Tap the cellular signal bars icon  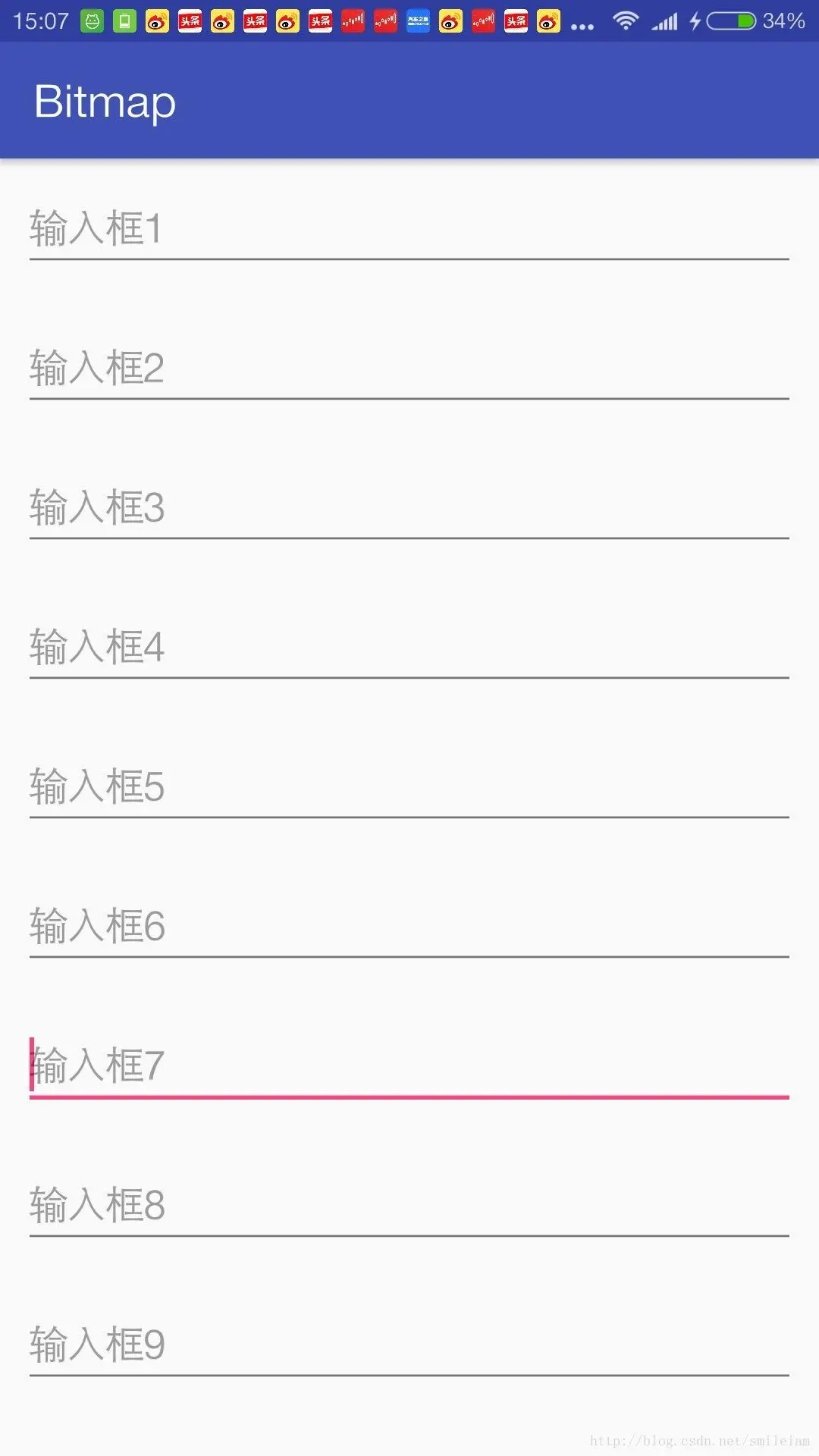[664, 21]
